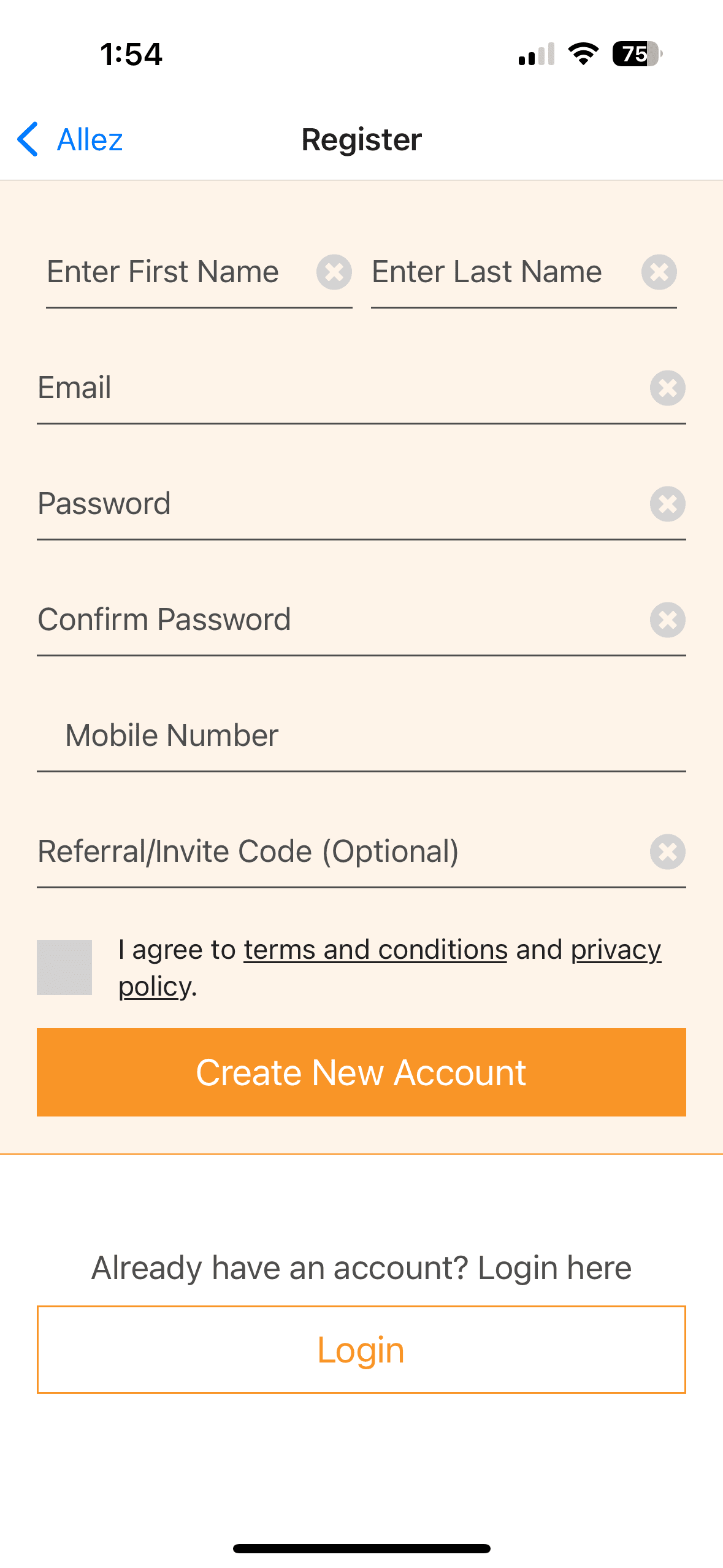
Task: Clear the First Name field using its X icon
Action: tap(334, 272)
